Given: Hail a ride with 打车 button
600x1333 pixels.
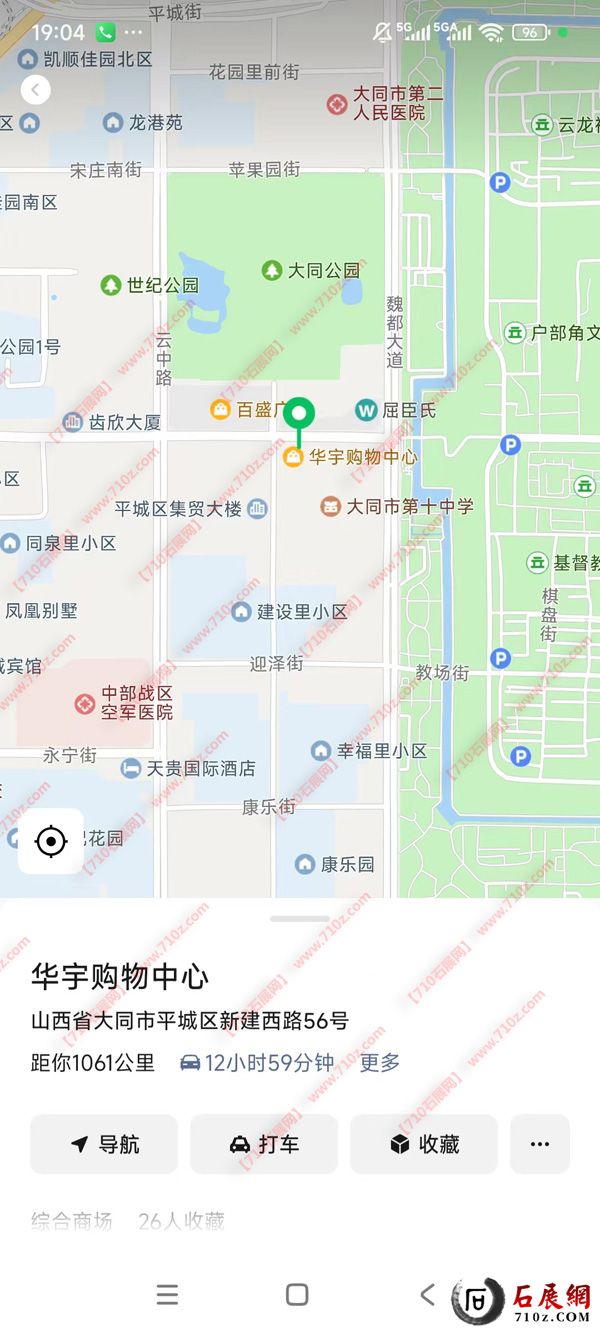Looking at the screenshot, I should tap(264, 1144).
